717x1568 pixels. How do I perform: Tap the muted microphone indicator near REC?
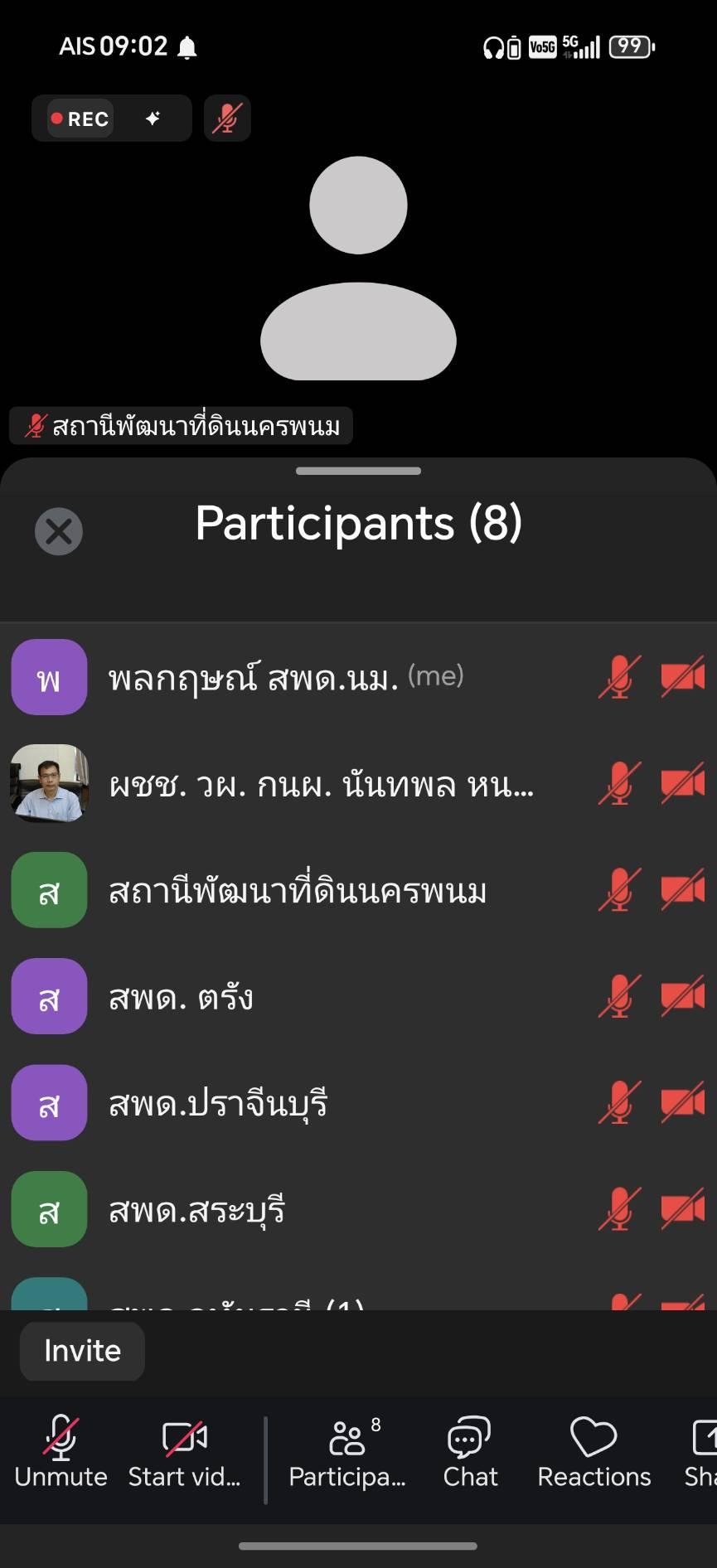pyautogui.click(x=227, y=118)
